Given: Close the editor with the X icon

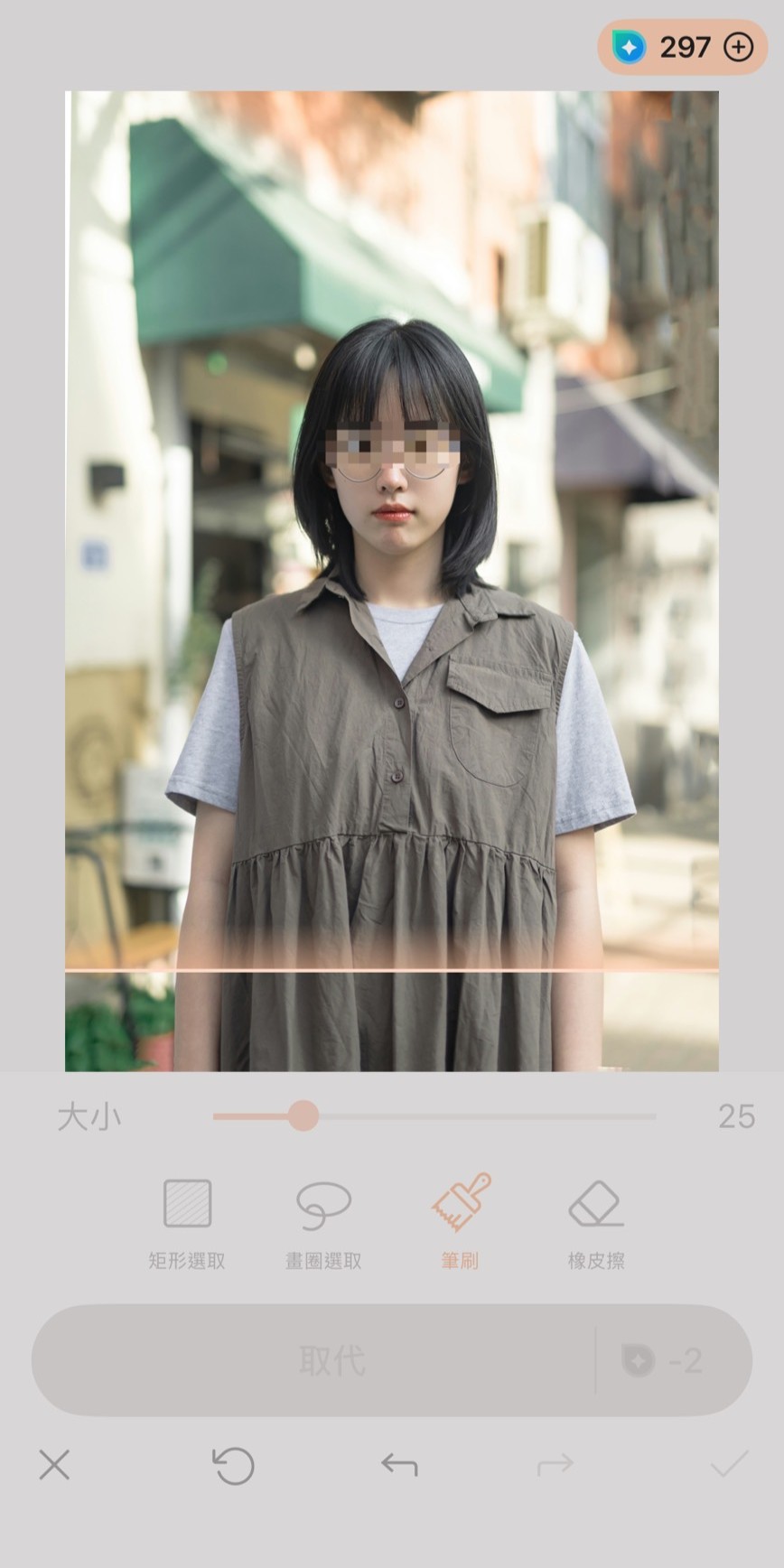Looking at the screenshot, I should 54,1465.
